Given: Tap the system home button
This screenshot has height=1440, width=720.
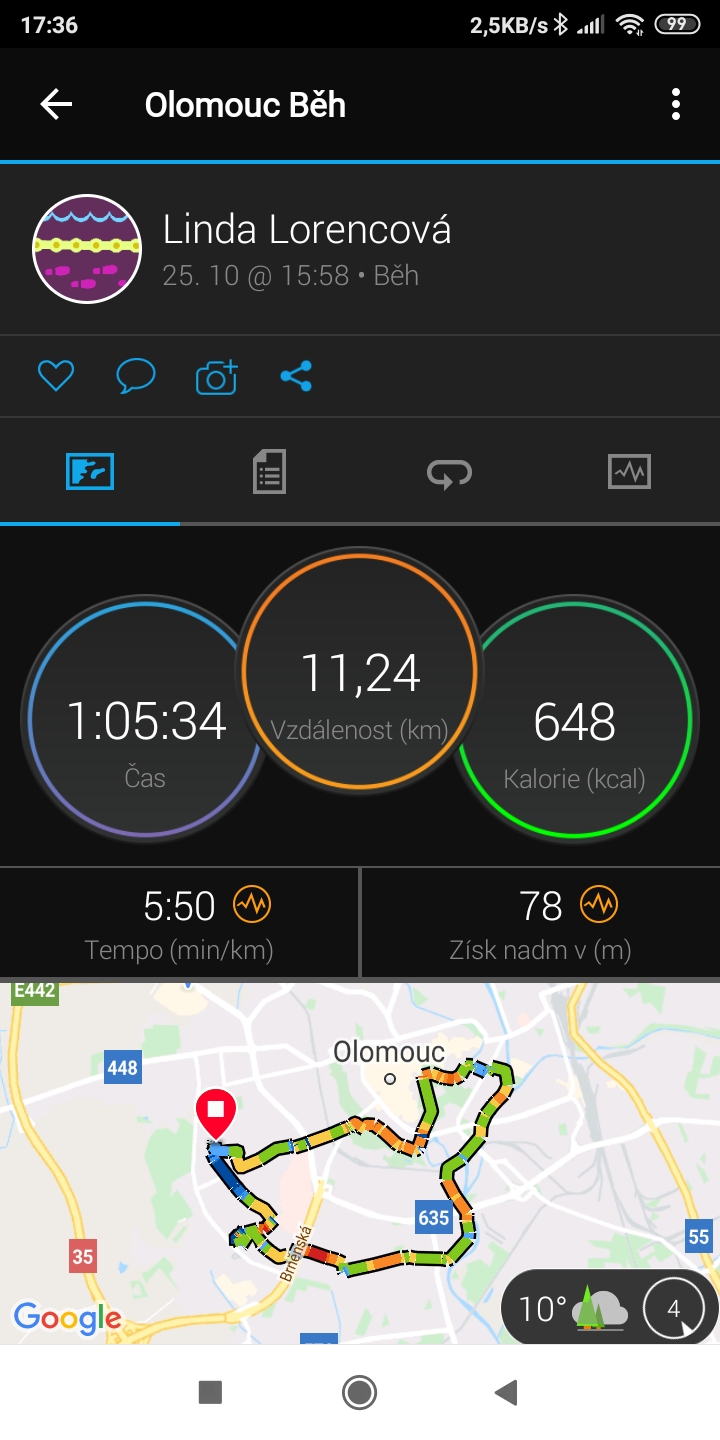Looking at the screenshot, I should tap(359, 1392).
